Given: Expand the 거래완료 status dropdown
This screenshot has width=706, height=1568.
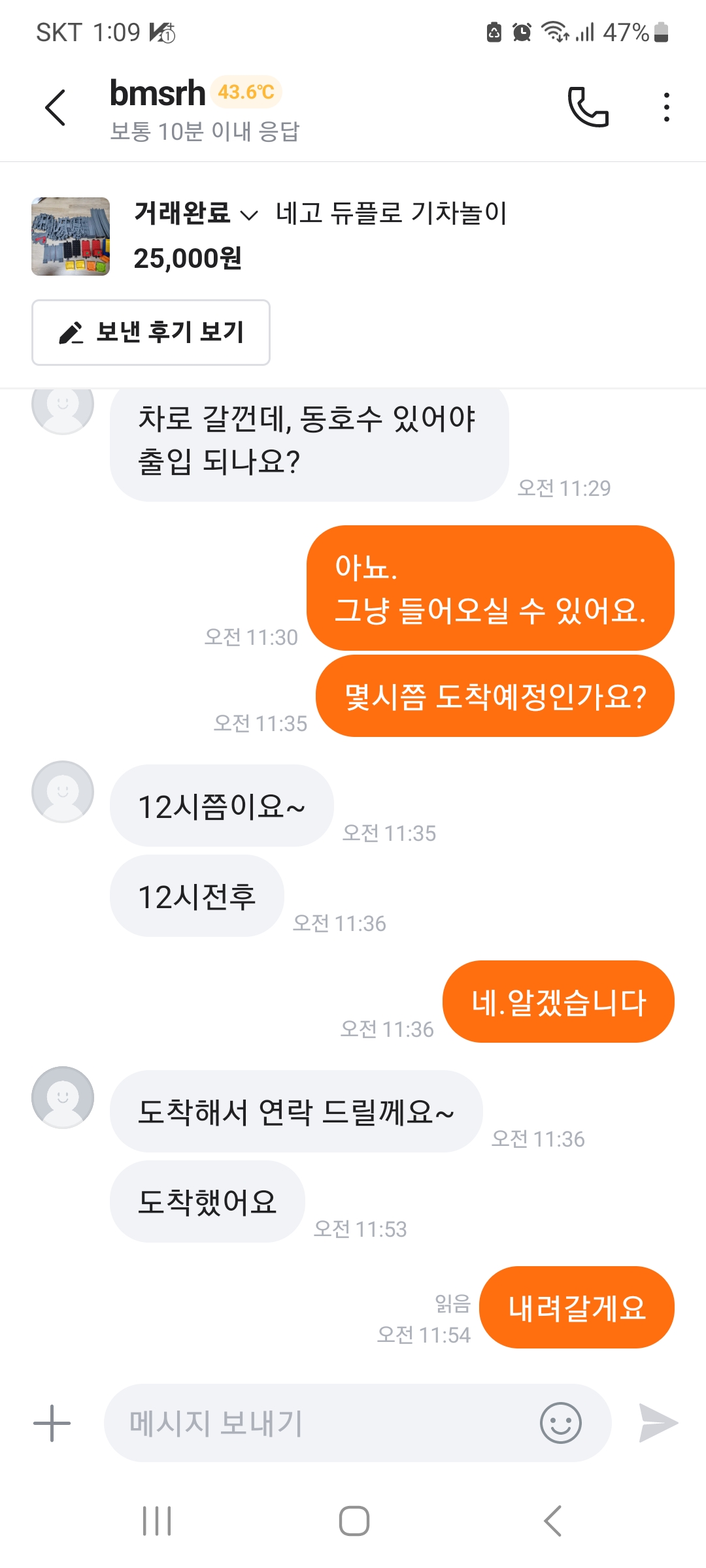Looking at the screenshot, I should (196, 214).
